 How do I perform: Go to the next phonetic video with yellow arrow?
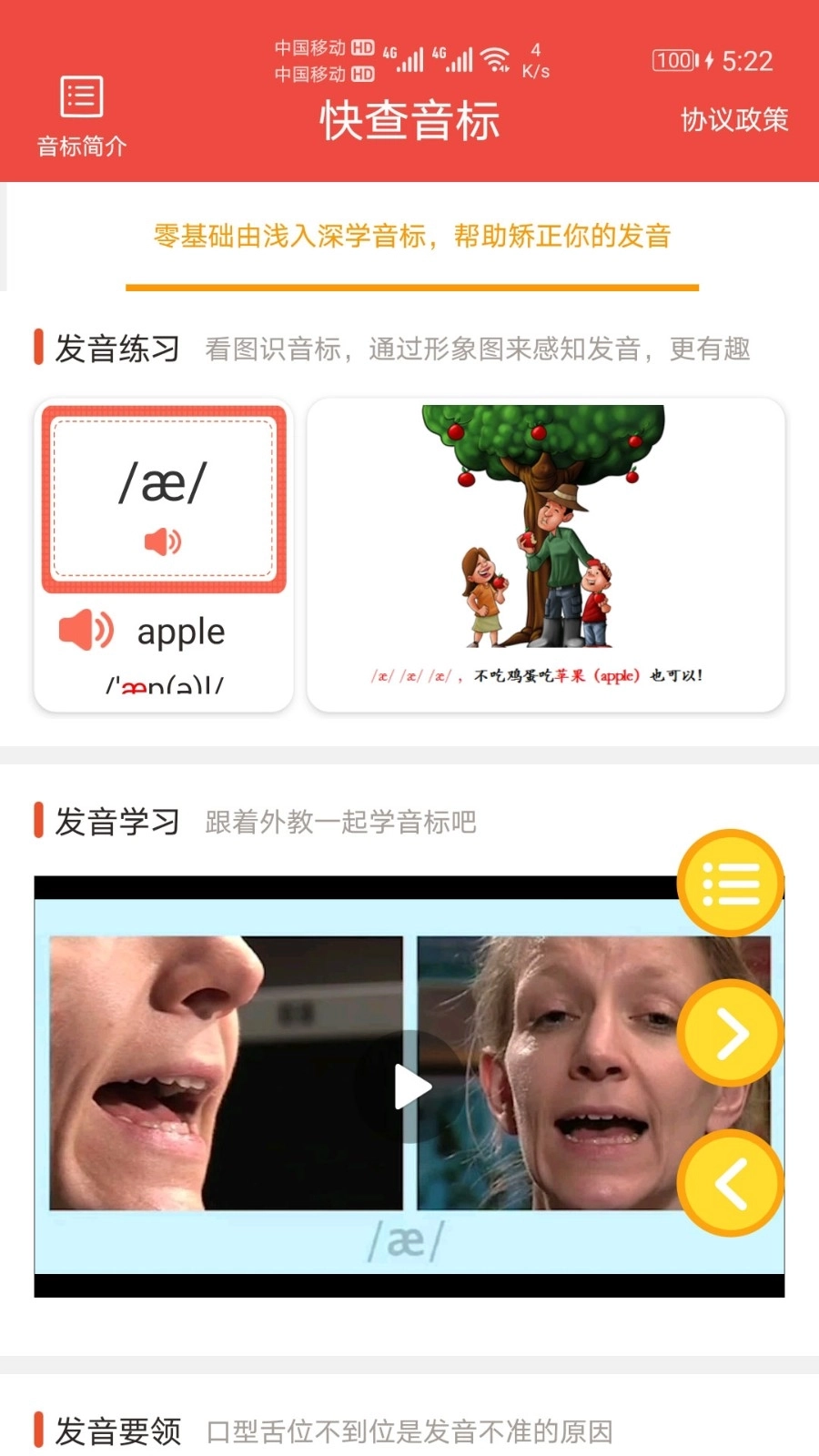[730, 1031]
